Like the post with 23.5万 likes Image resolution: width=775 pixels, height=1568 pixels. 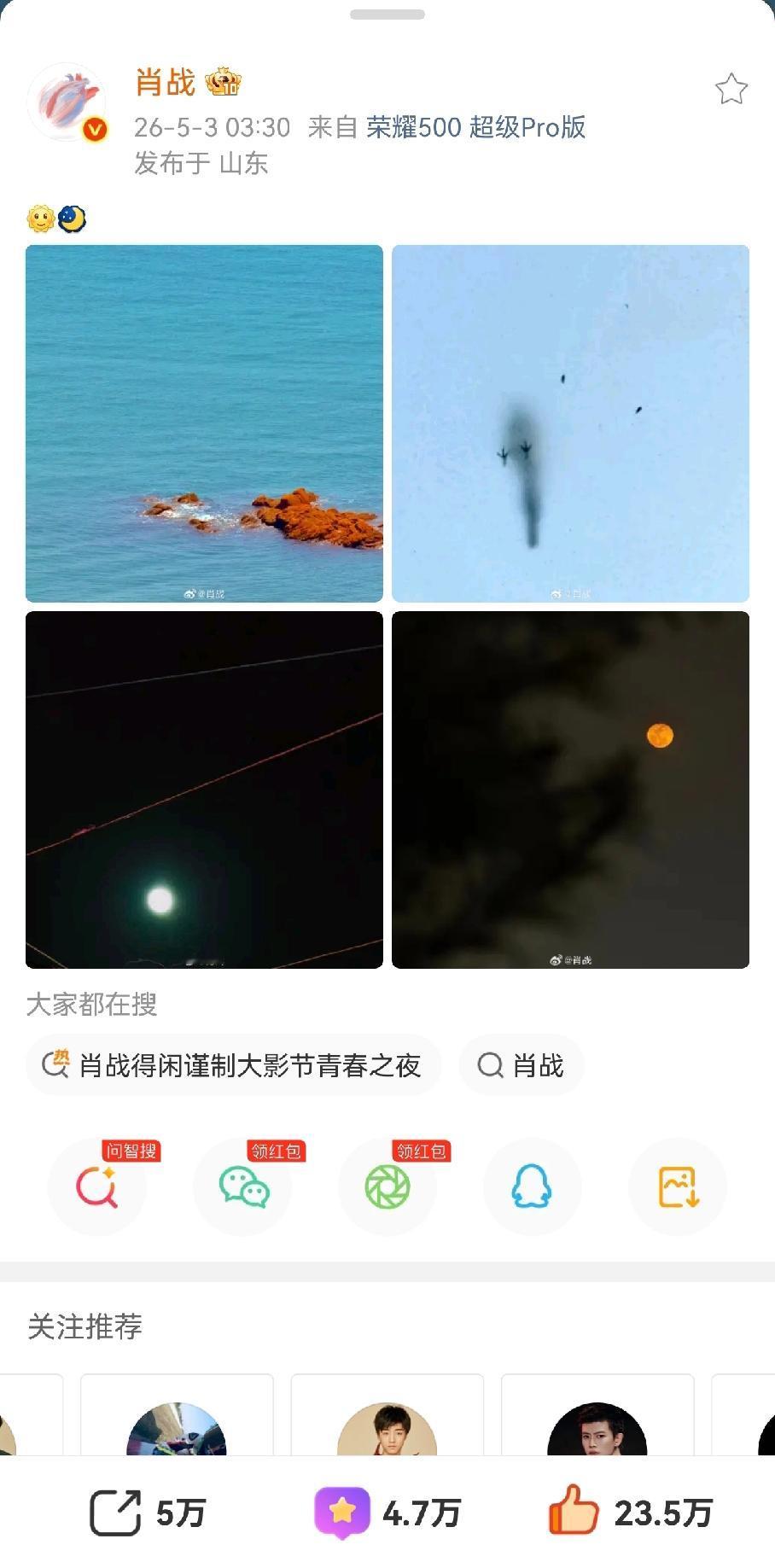click(x=630, y=1513)
